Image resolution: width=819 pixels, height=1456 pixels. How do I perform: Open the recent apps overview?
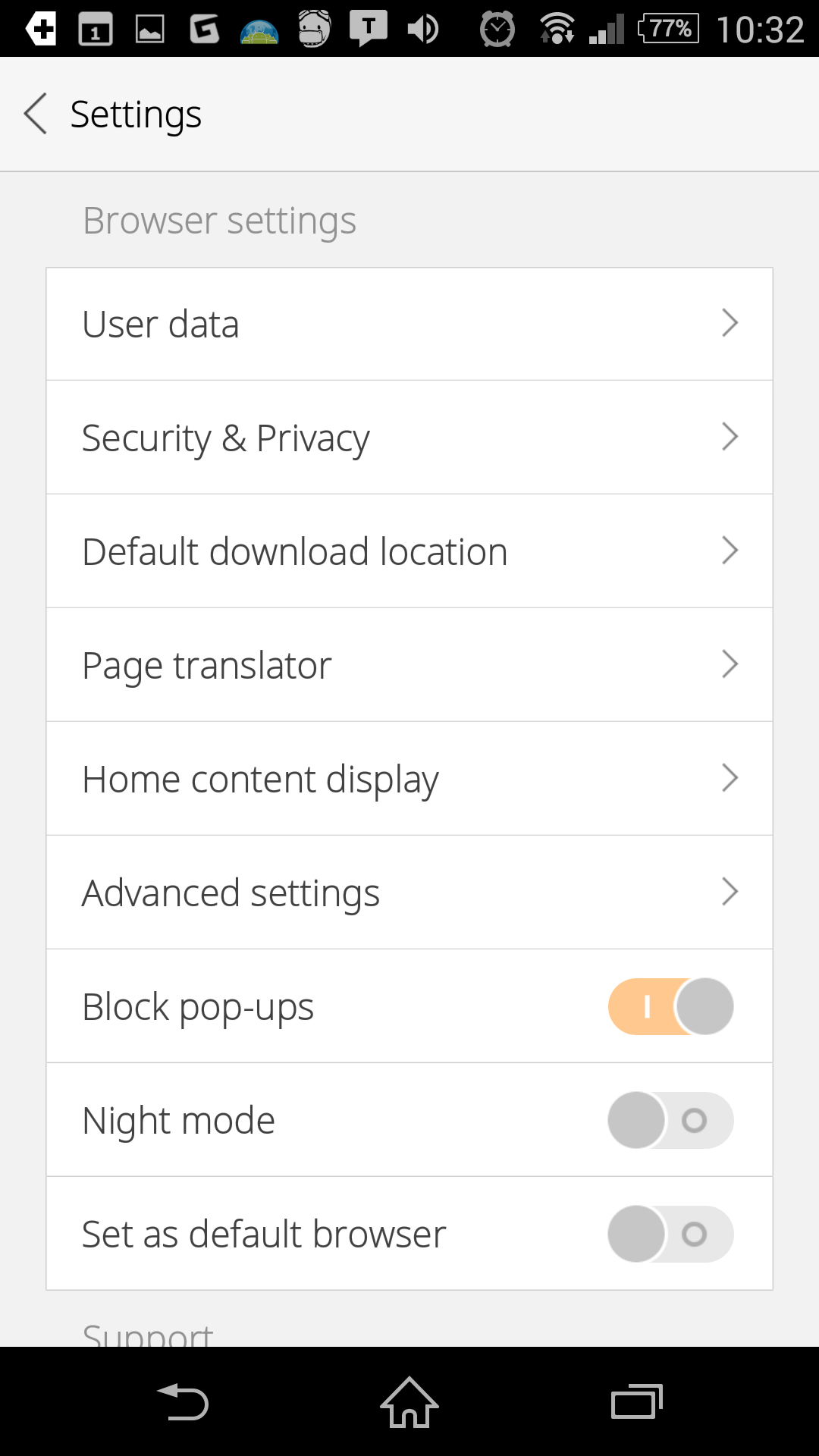point(637,1402)
